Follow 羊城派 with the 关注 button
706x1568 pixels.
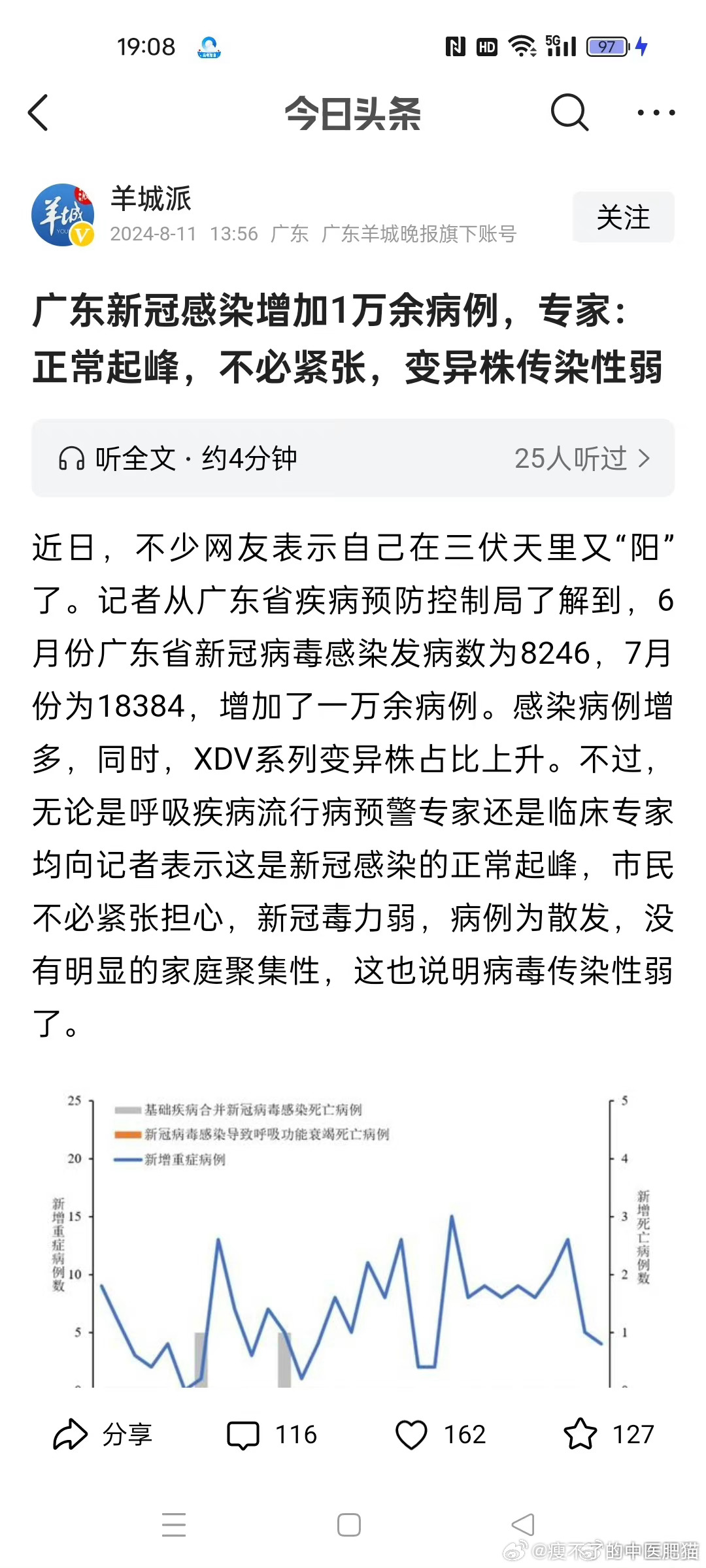(x=623, y=218)
